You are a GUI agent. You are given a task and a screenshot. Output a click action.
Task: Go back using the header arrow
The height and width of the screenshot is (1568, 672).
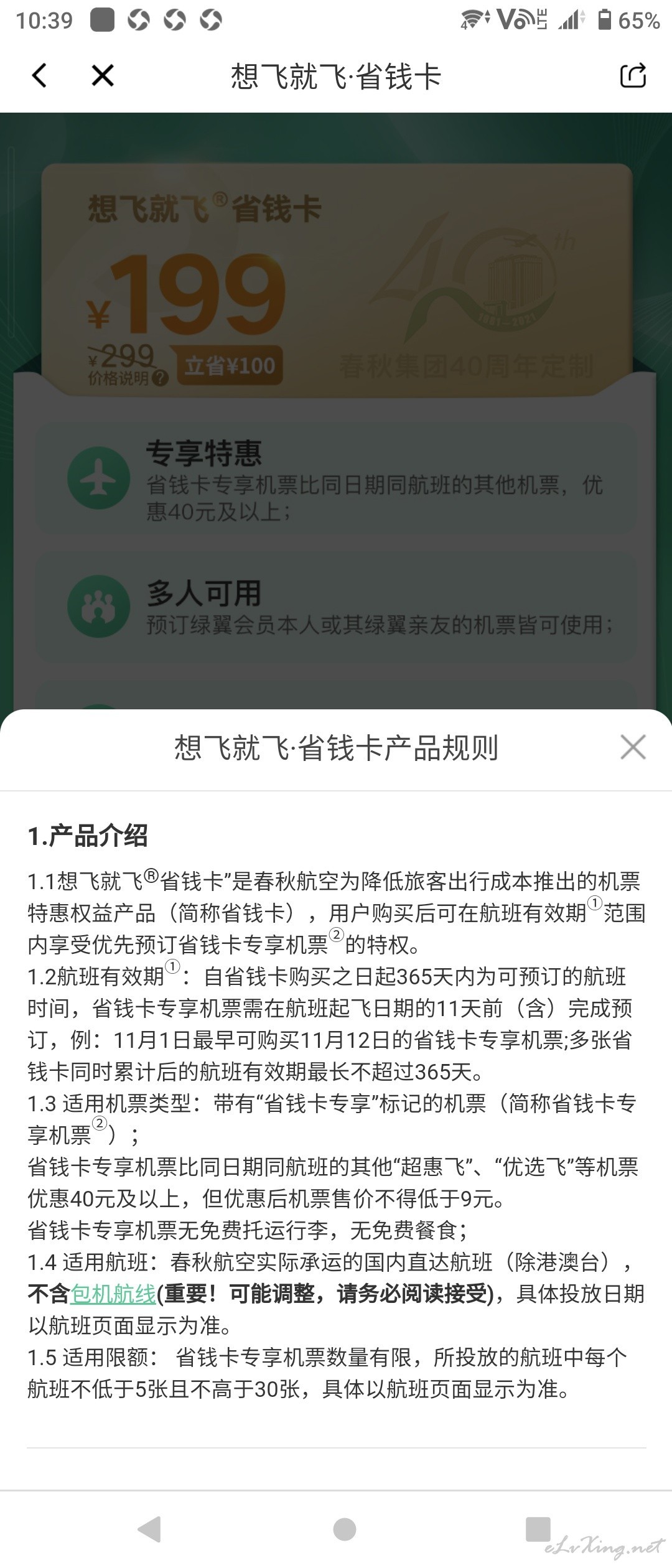tap(39, 77)
